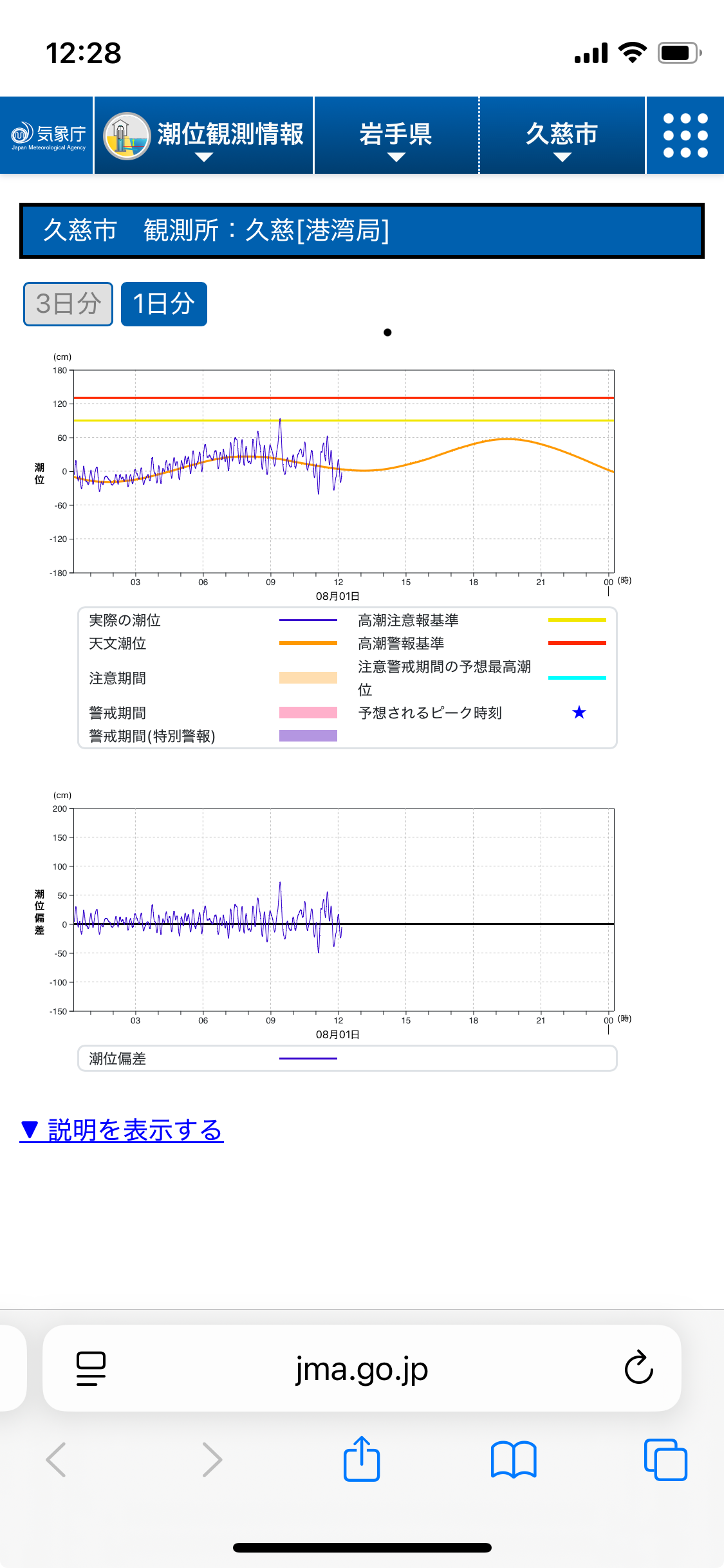Screen dimensions: 724x1568
Task: Go back to the previous page
Action: coord(56,1459)
